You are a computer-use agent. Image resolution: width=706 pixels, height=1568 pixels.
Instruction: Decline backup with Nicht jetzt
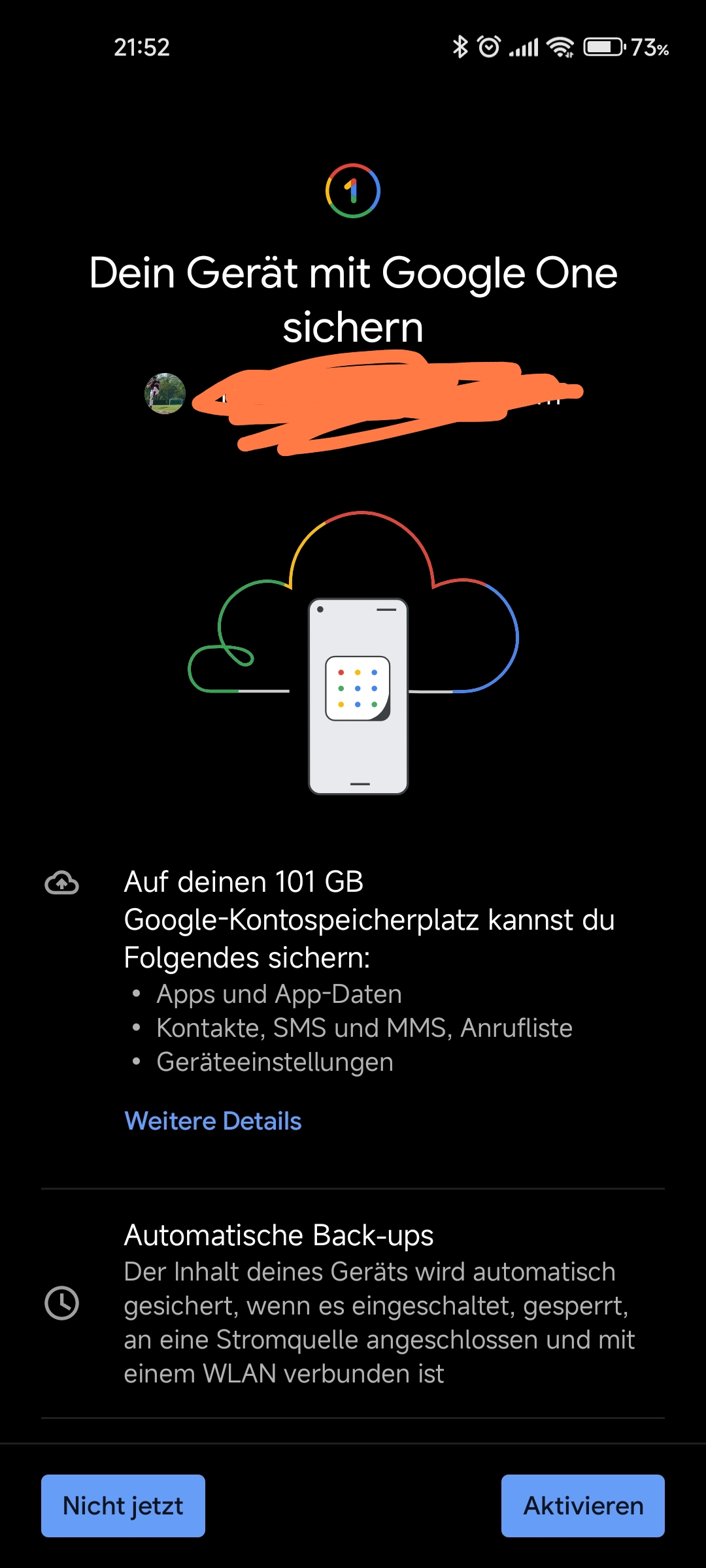pos(123,1505)
